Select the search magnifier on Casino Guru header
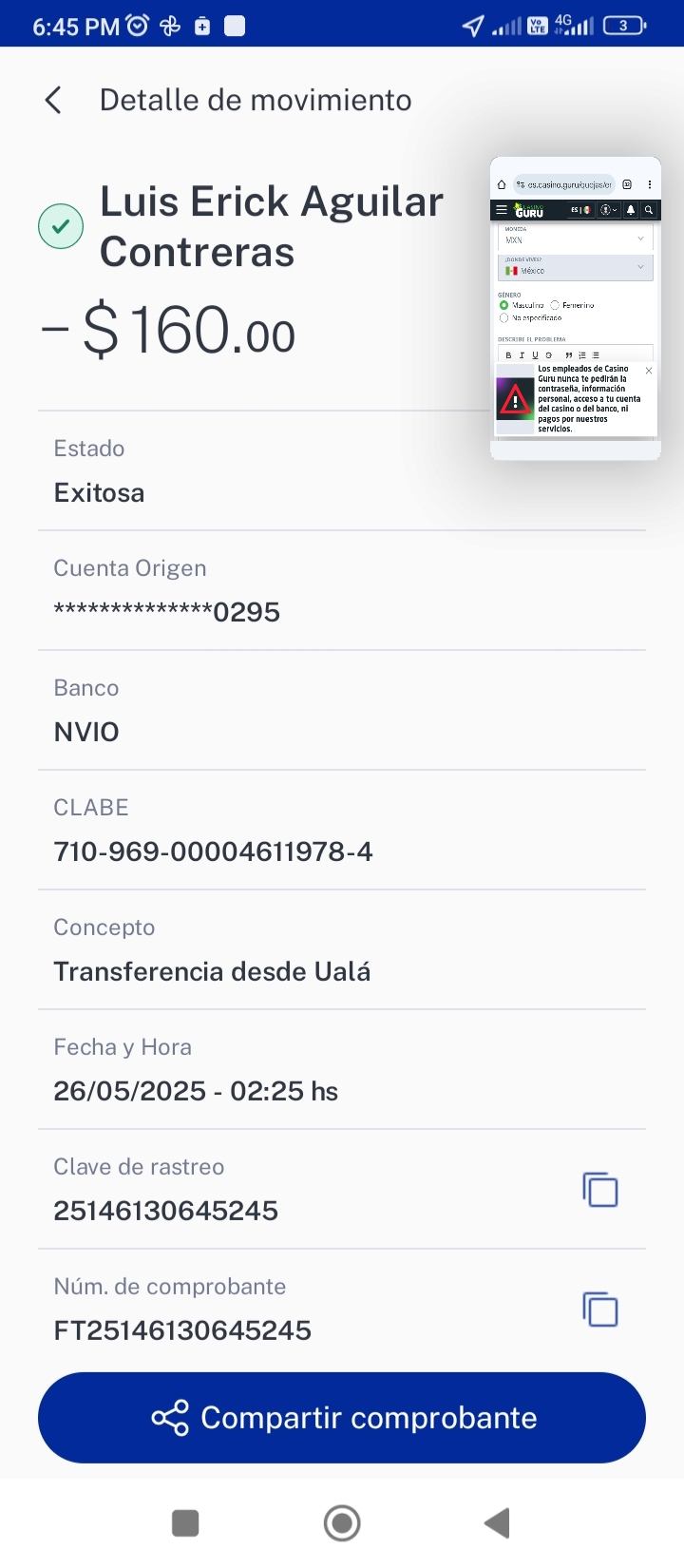 pyautogui.click(x=649, y=210)
